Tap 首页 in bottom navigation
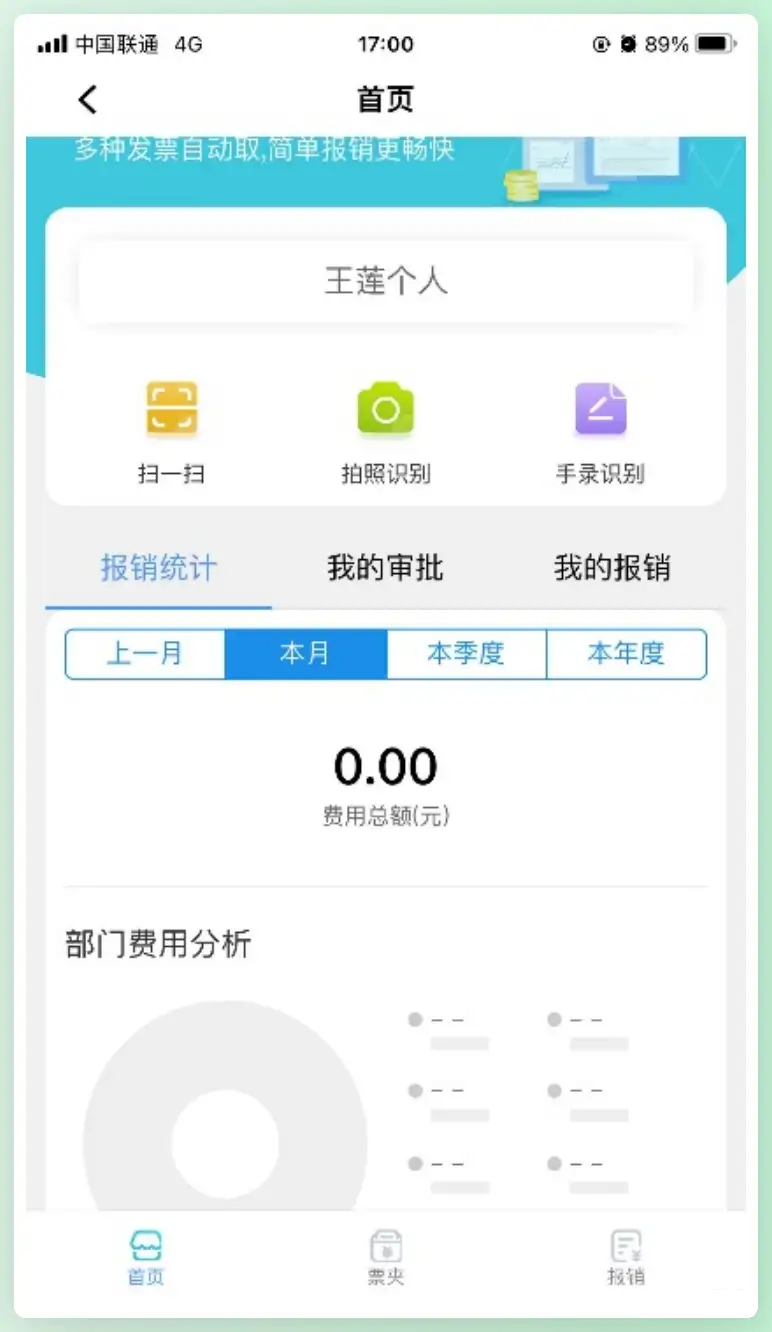 pos(146,1257)
